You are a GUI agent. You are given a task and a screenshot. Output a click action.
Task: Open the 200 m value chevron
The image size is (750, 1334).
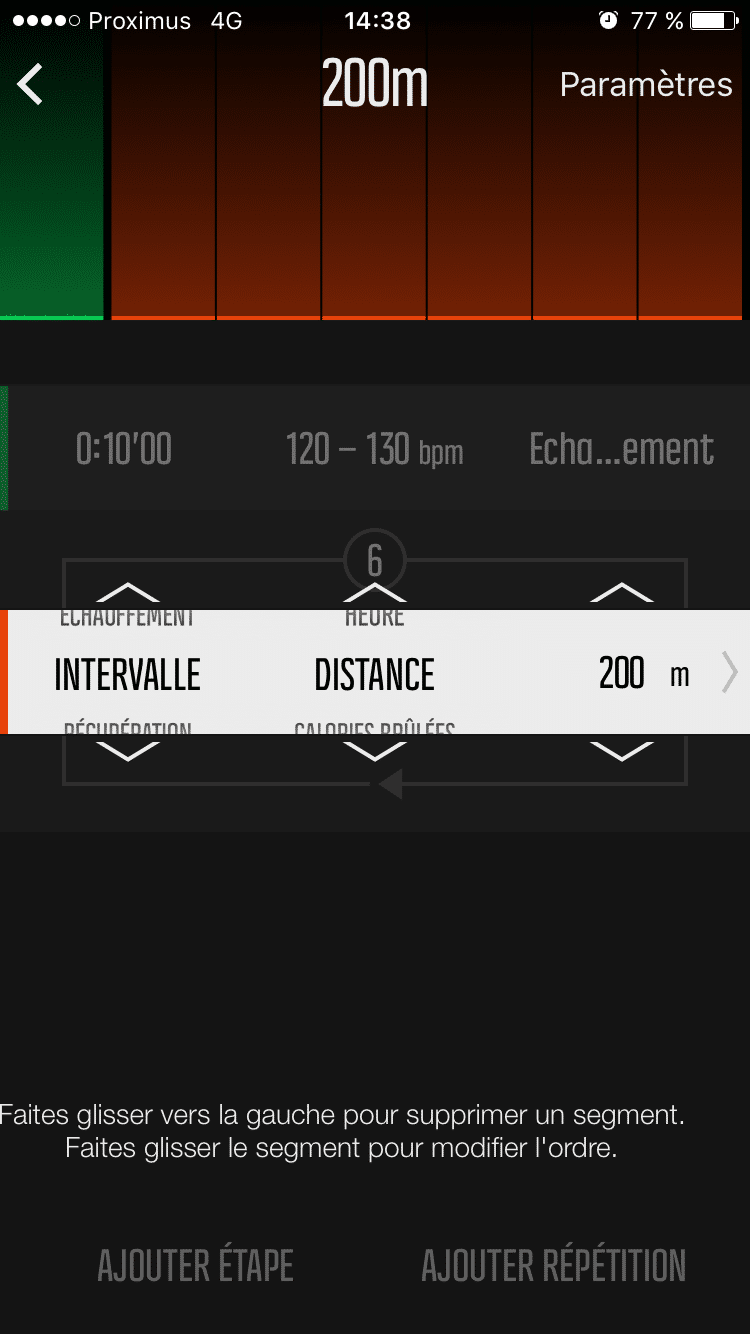point(729,673)
